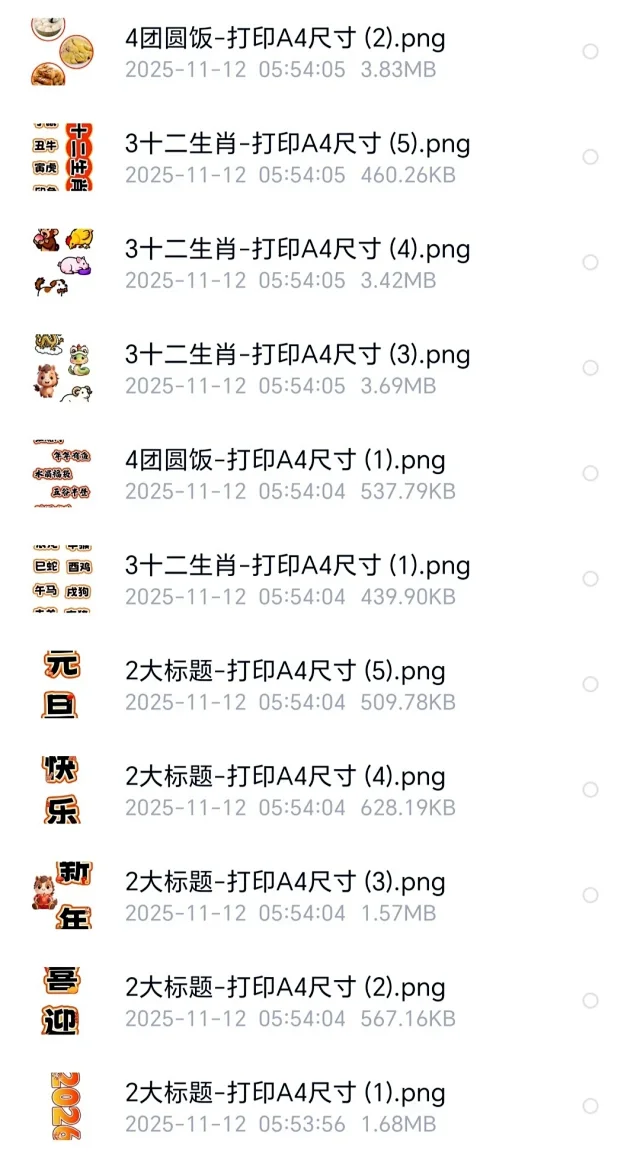
Task: Mark the circle next to 2大标题 (4).png
Action: (590, 790)
